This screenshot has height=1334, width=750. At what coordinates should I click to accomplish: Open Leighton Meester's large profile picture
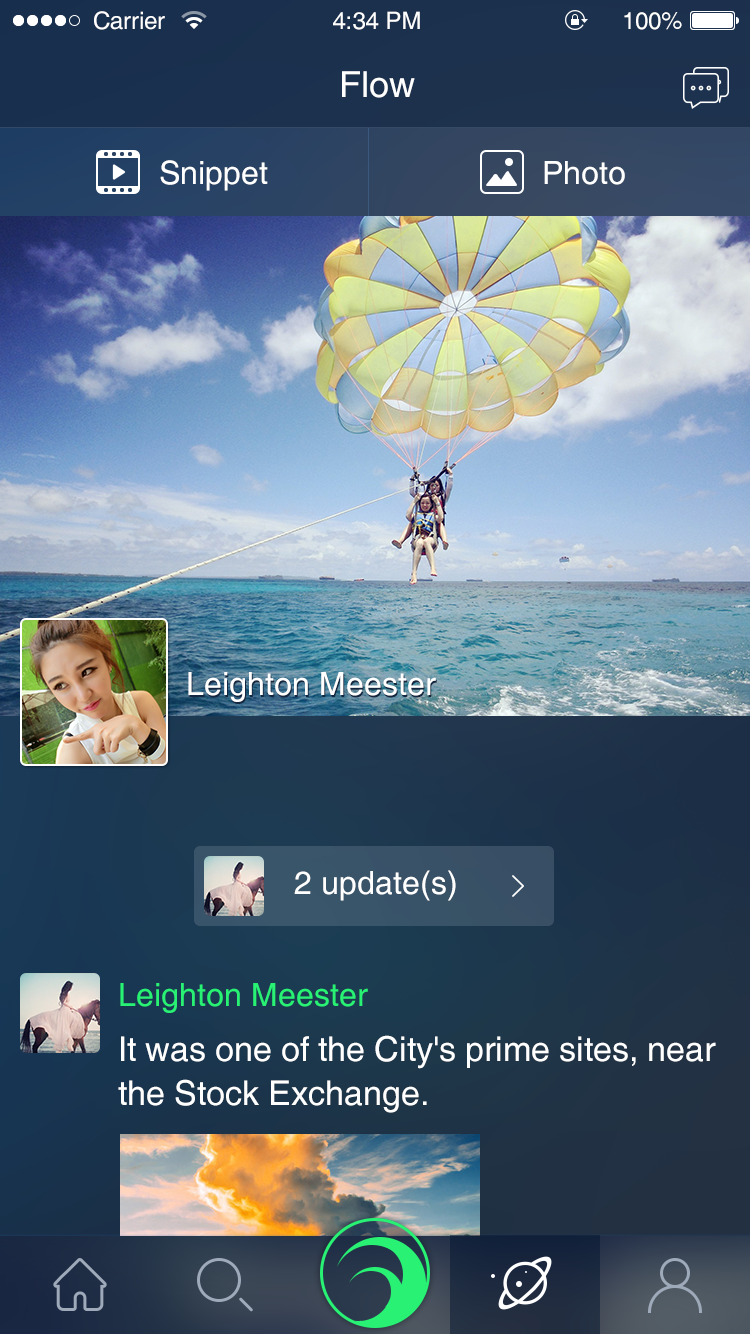coord(94,692)
